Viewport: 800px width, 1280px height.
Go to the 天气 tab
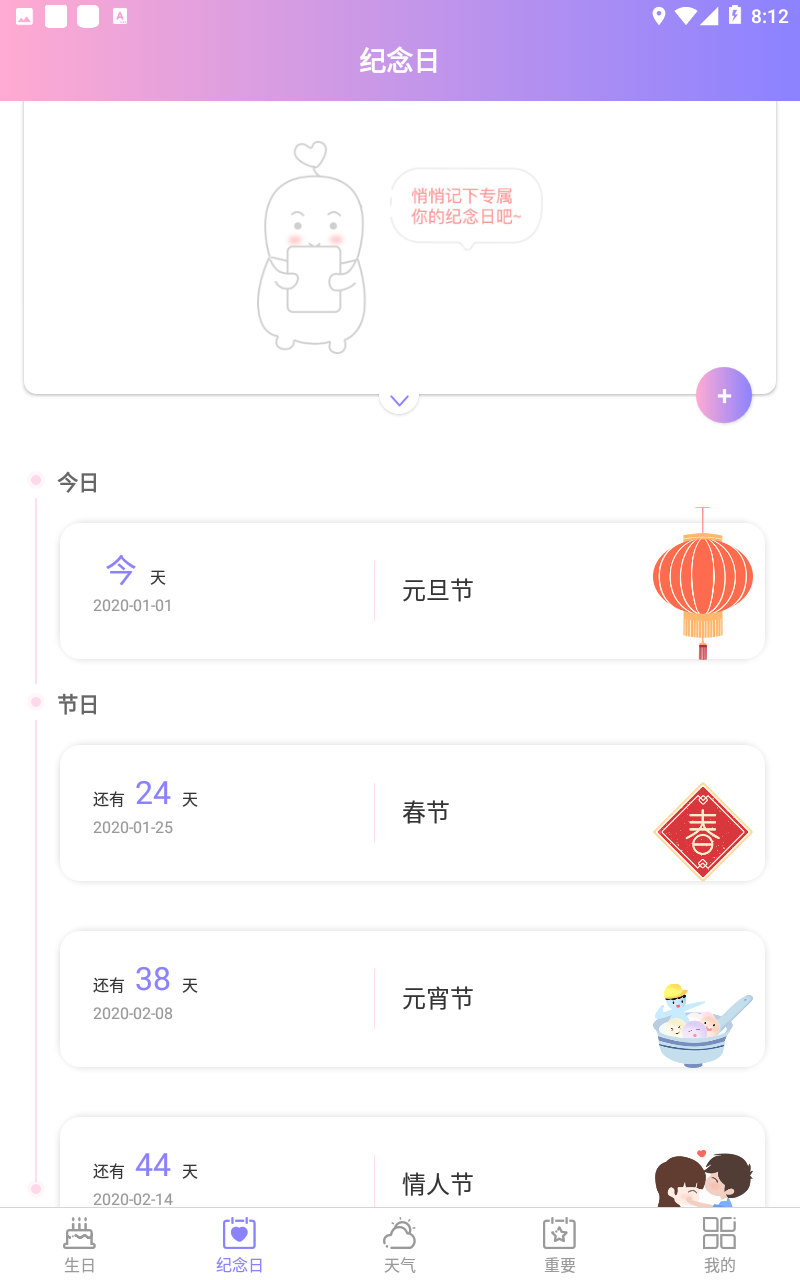(400, 1245)
